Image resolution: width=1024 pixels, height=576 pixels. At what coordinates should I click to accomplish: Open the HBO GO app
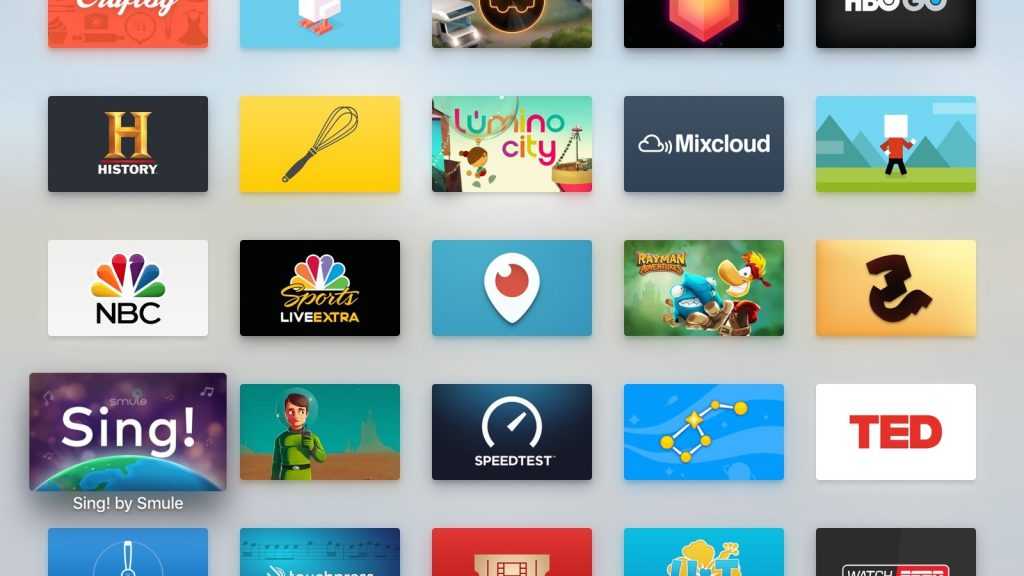896,22
